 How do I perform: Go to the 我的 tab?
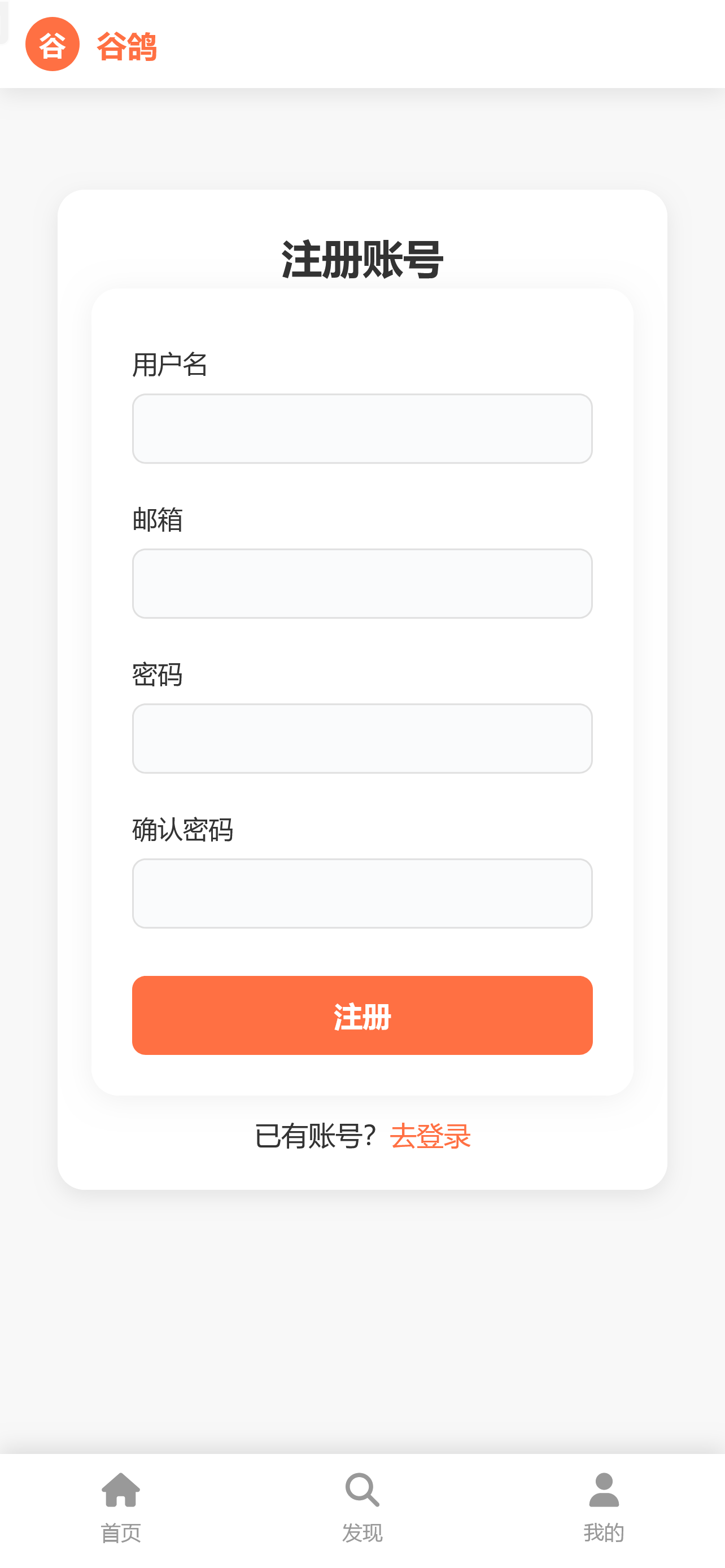(604, 1508)
